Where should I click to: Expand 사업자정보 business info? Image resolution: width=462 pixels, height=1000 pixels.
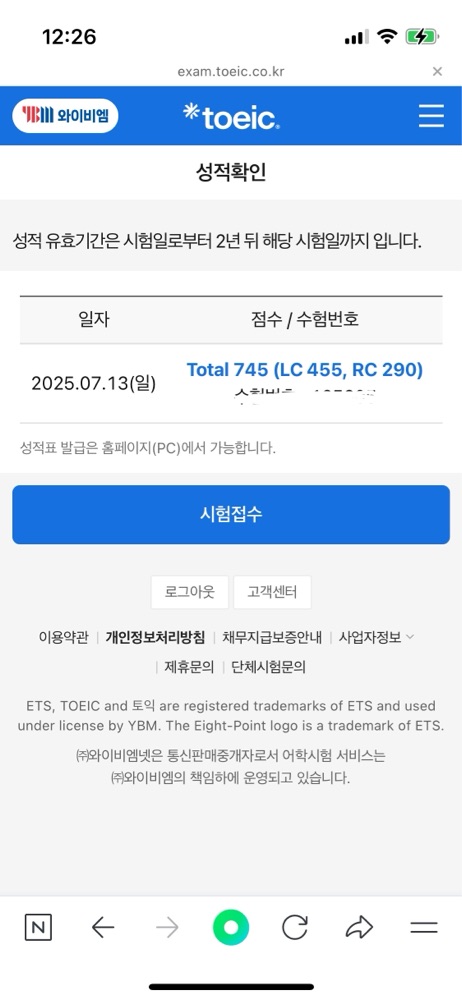[376, 637]
